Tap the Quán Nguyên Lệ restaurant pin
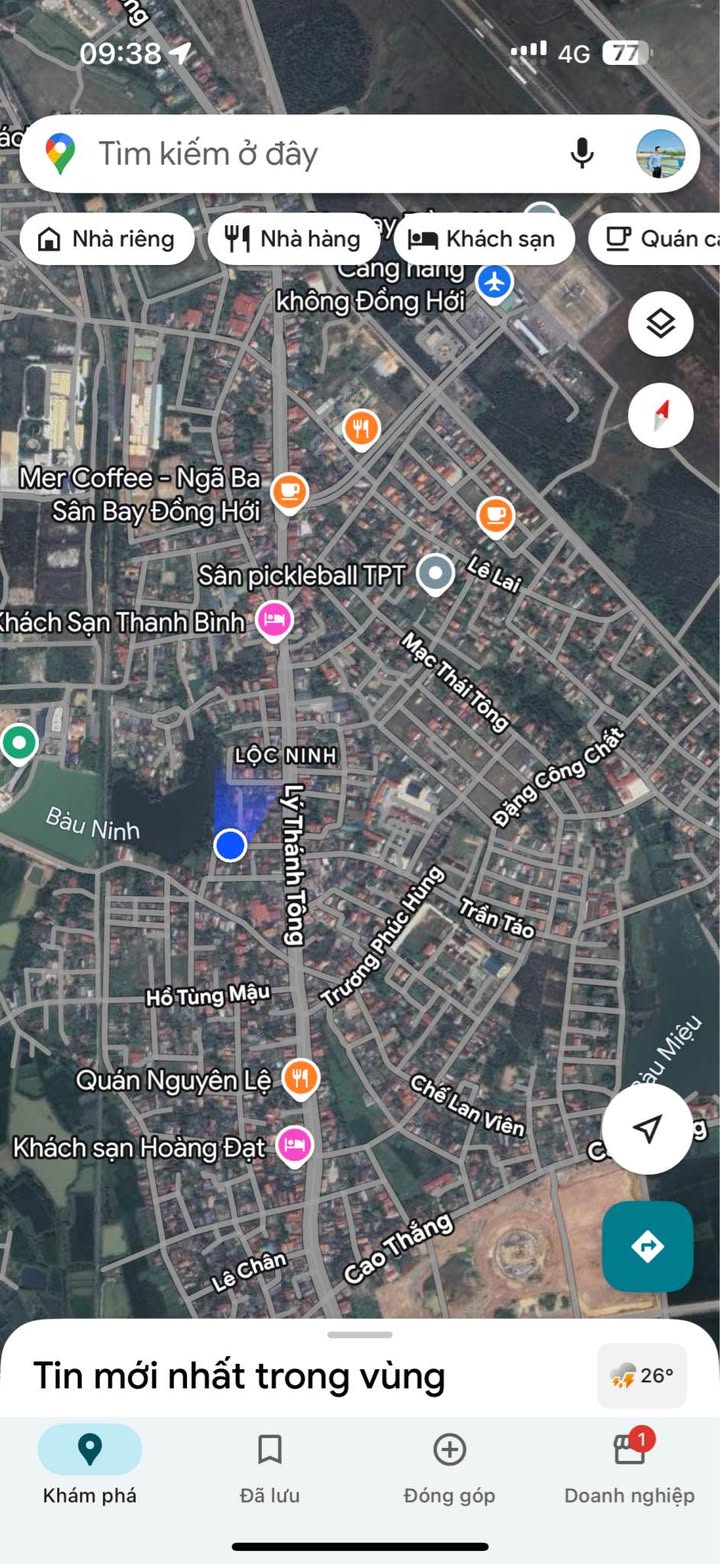Screen dimensions: 720x1564 [x=300, y=1079]
